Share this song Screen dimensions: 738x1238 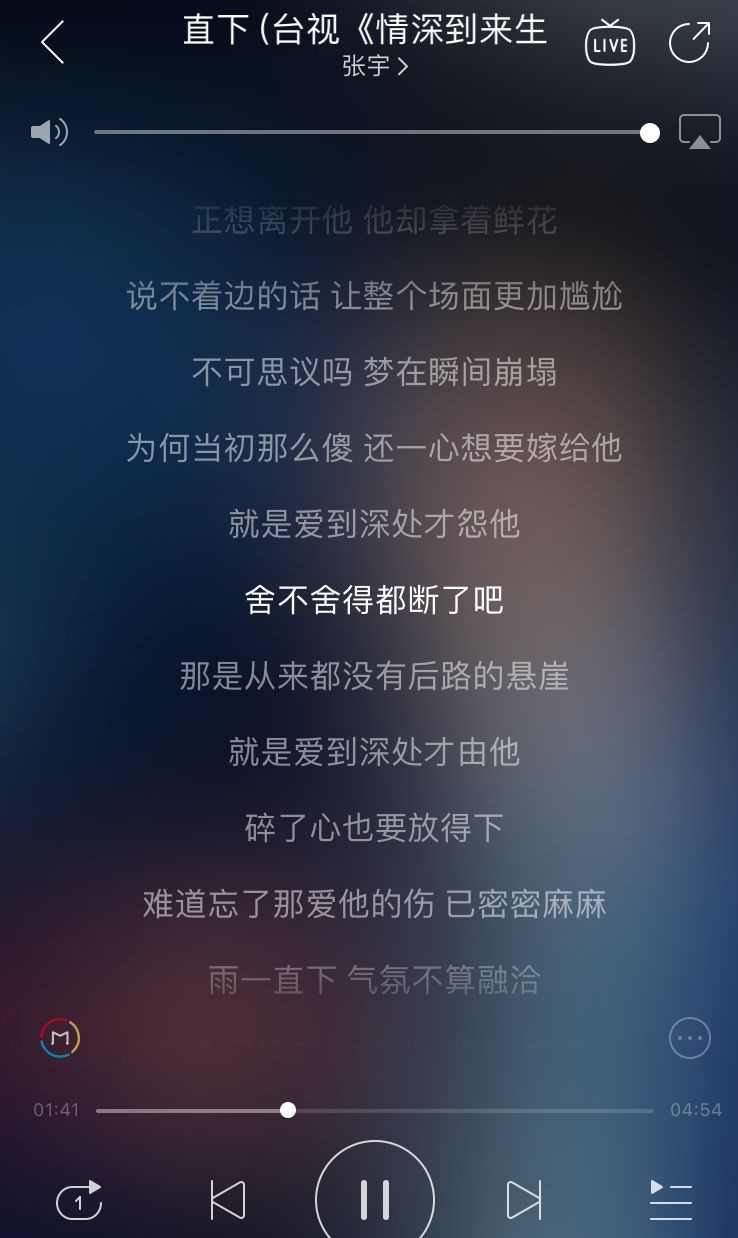[x=689, y=42]
